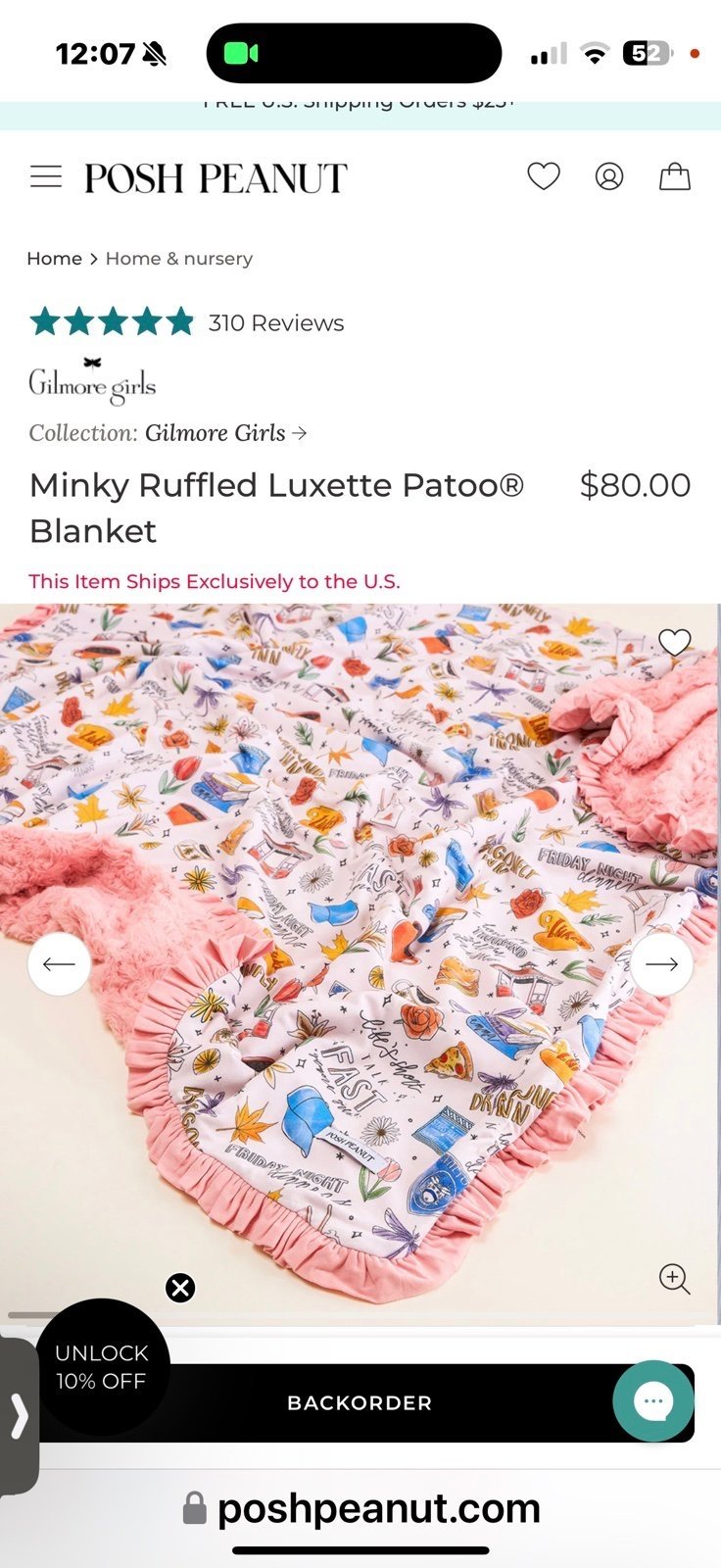The image size is (721, 1568).
Task: Expand the side panel arrow tab
Action: [19, 1416]
